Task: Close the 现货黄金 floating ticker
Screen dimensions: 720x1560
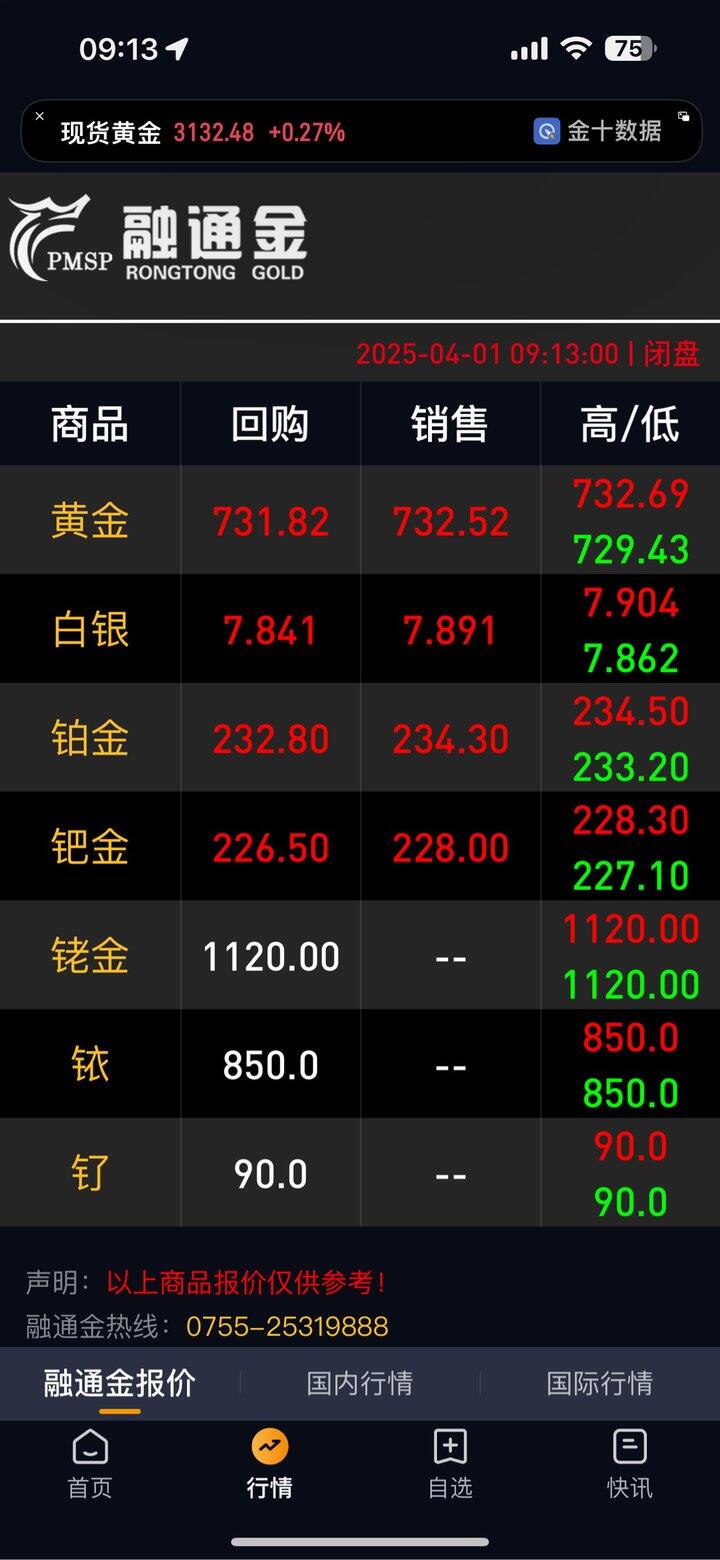Action: pyautogui.click(x=39, y=116)
